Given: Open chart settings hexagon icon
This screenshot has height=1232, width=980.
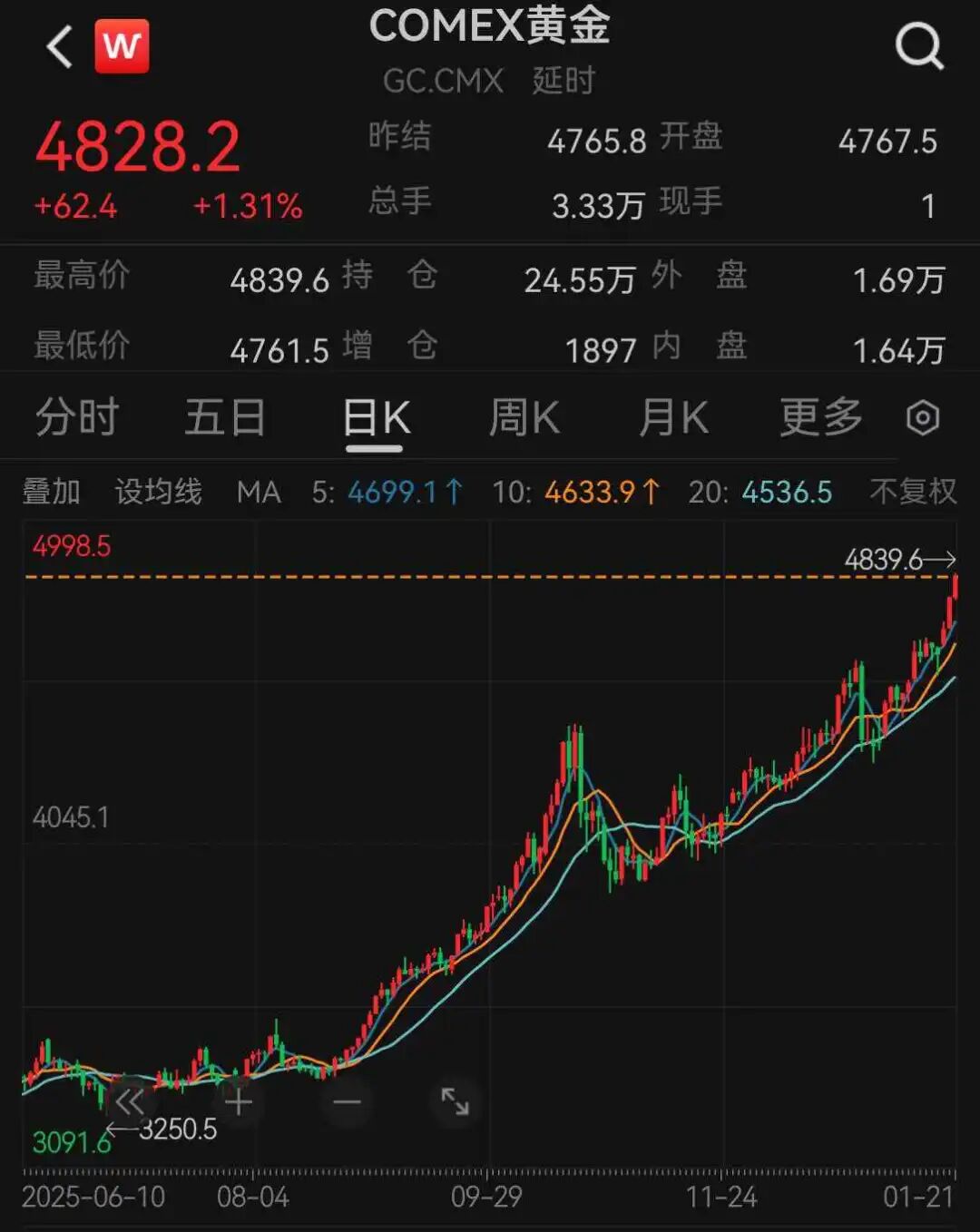Looking at the screenshot, I should 923,418.
